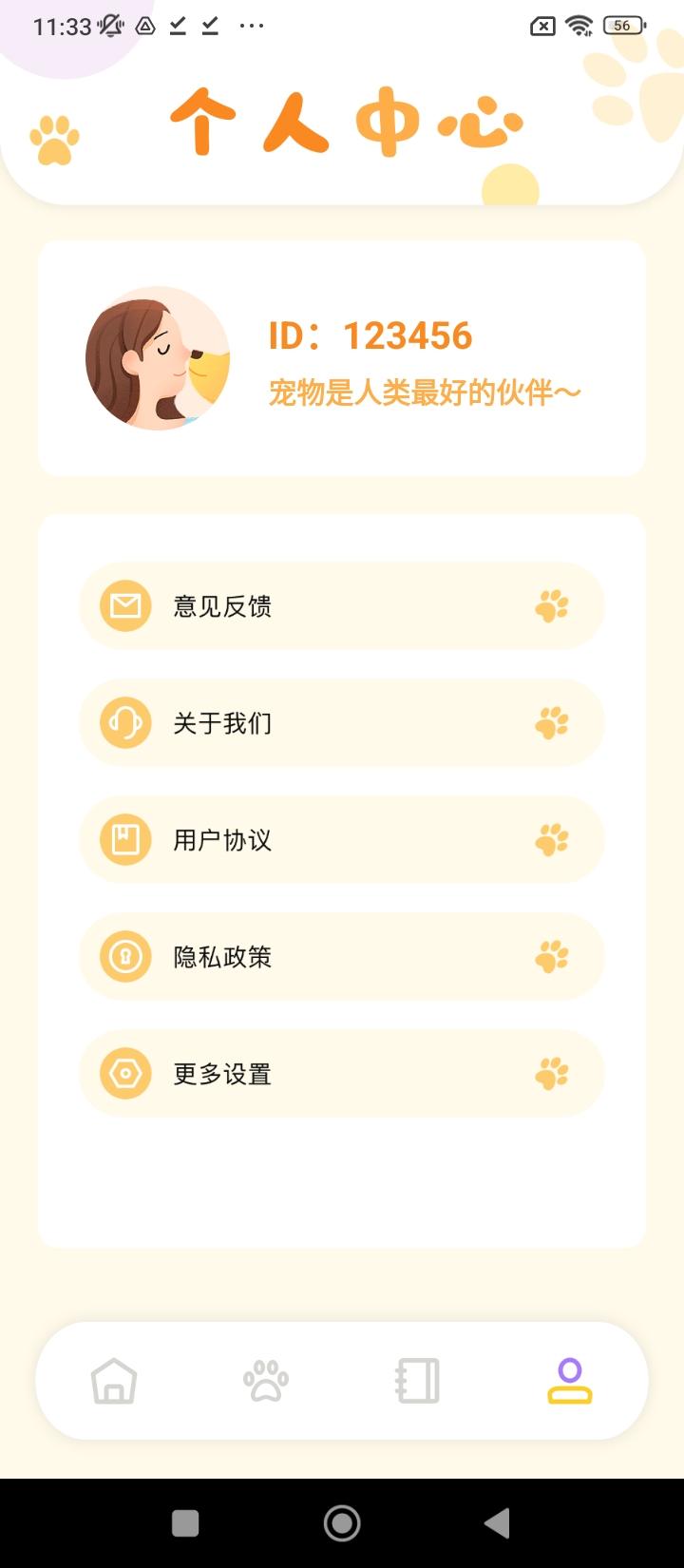The width and height of the screenshot is (684, 1568).
Task: Open the paw print tab in bottom bar
Action: tap(266, 1380)
